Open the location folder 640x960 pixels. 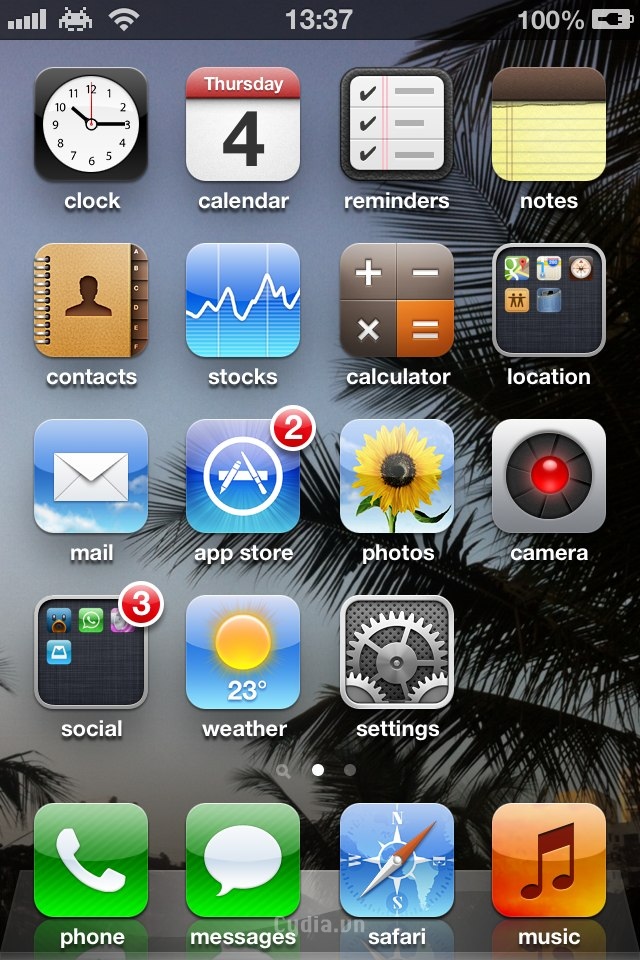point(548,300)
